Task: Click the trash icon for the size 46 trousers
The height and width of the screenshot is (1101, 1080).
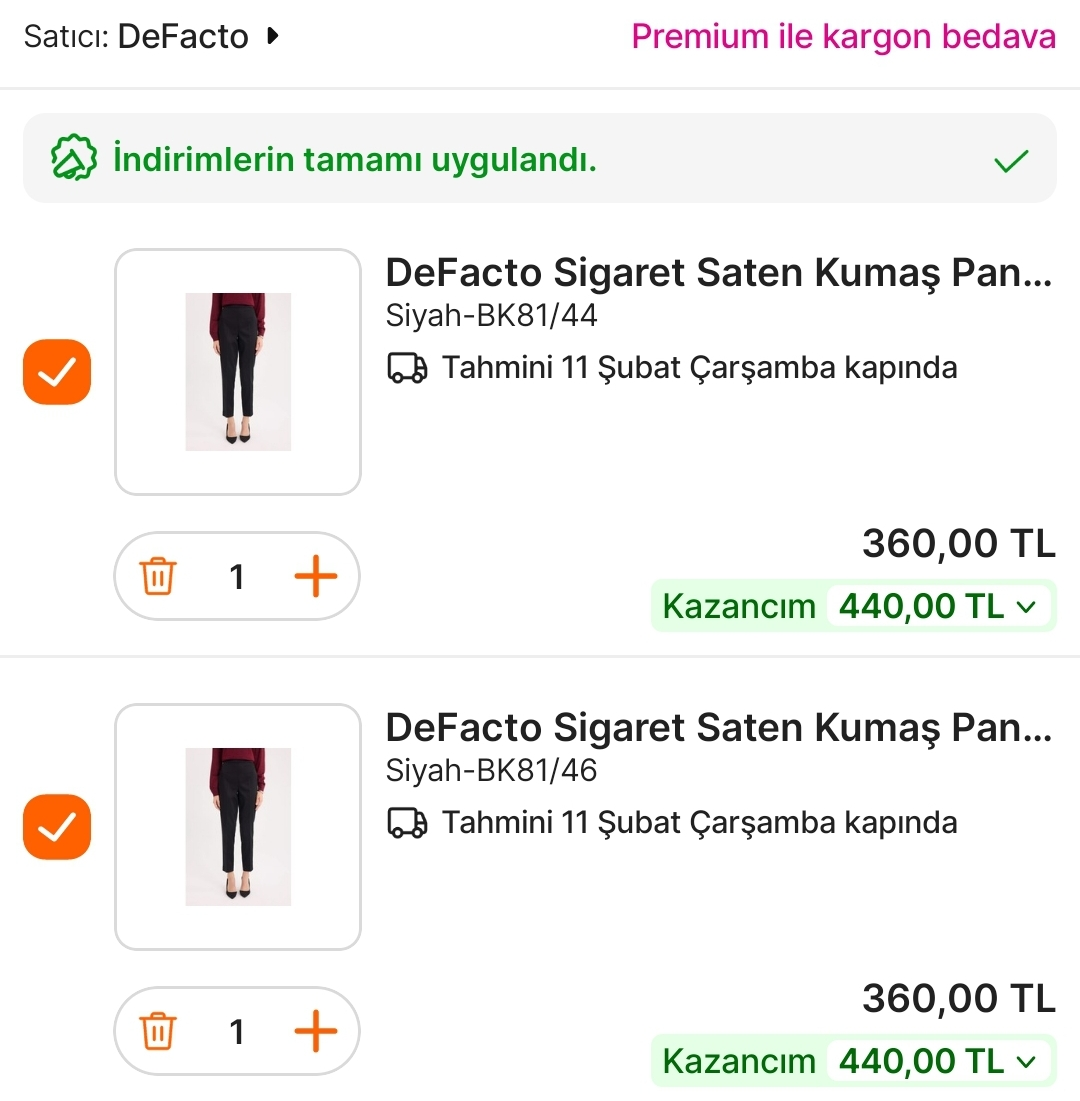Action: coord(157,1031)
